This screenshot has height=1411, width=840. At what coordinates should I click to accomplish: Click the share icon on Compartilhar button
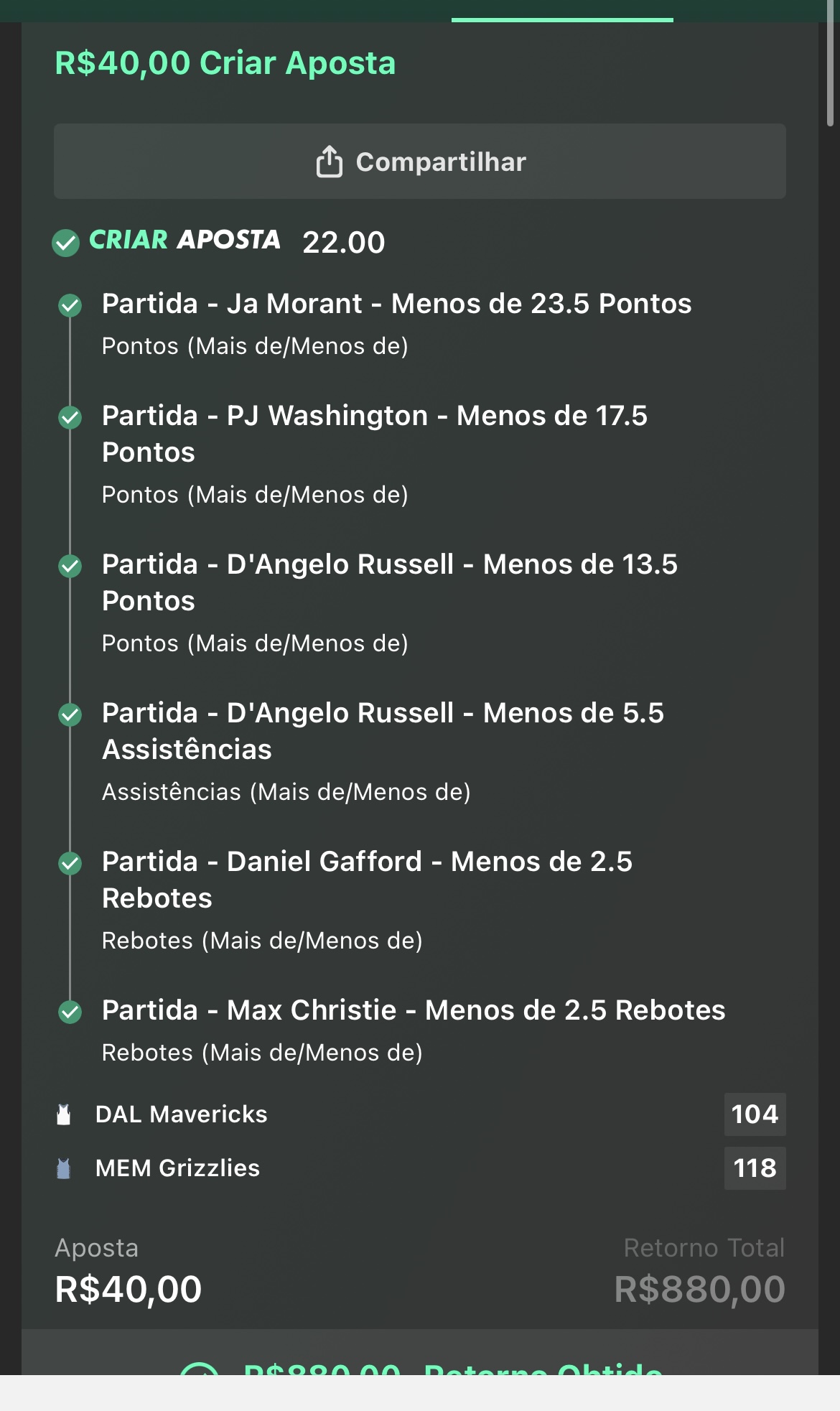[330, 161]
